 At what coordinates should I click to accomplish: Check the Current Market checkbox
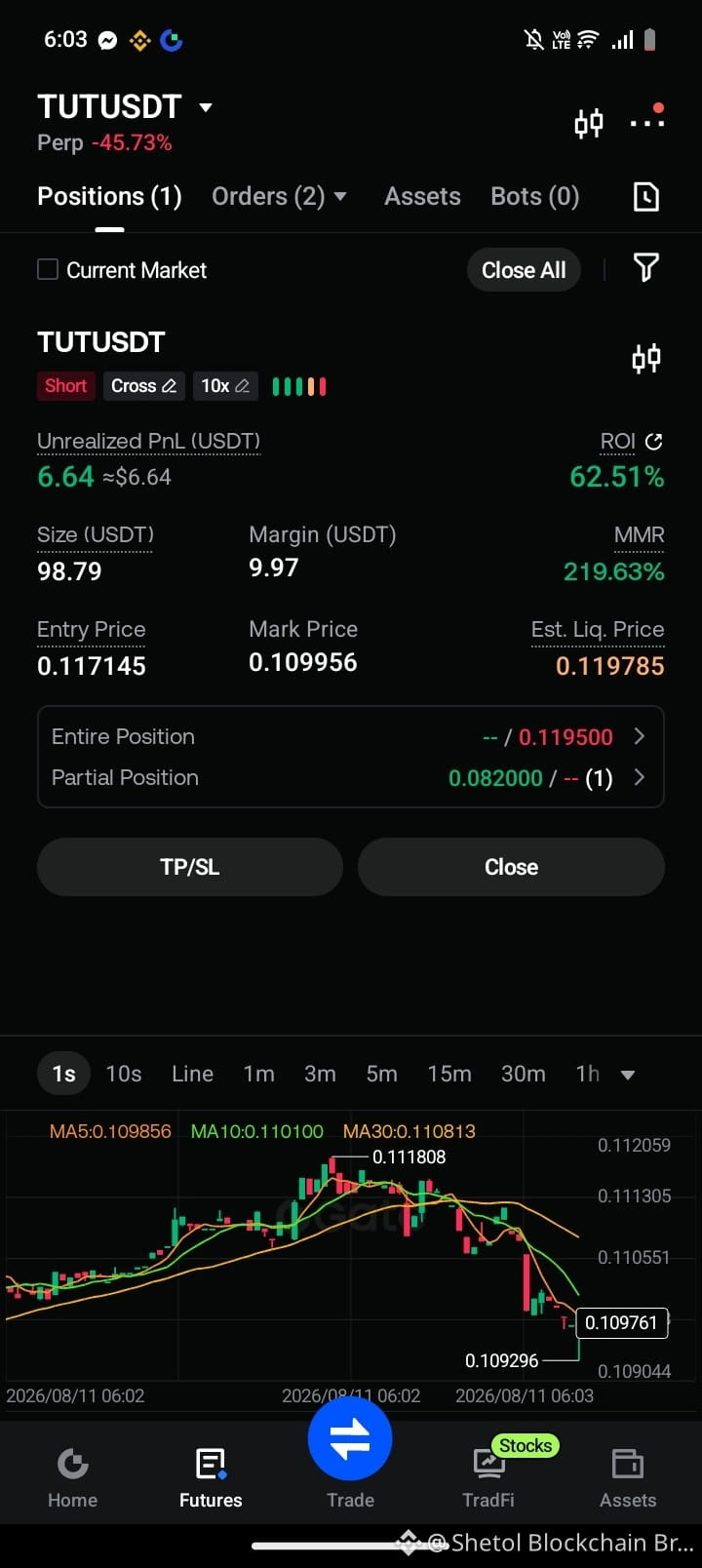48,269
